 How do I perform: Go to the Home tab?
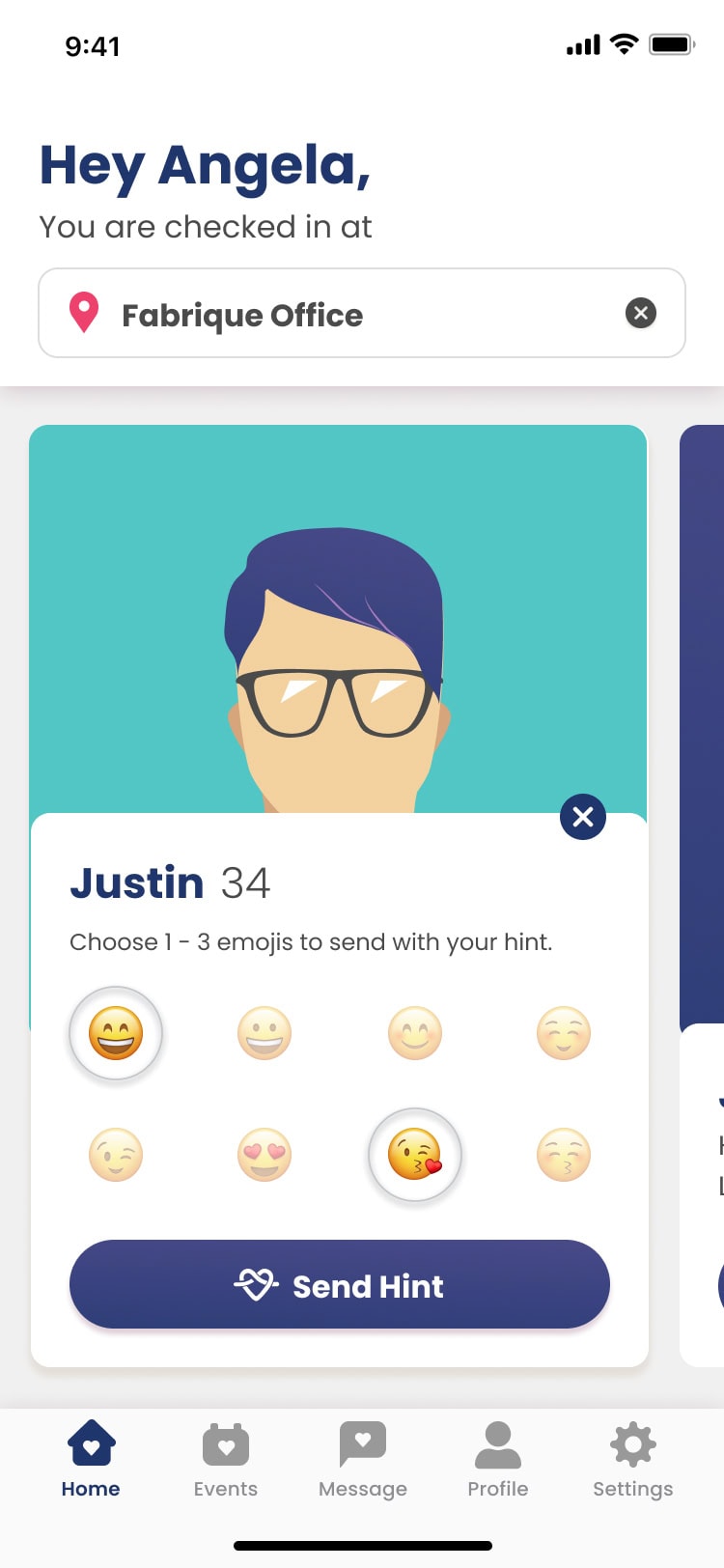pos(91,1459)
